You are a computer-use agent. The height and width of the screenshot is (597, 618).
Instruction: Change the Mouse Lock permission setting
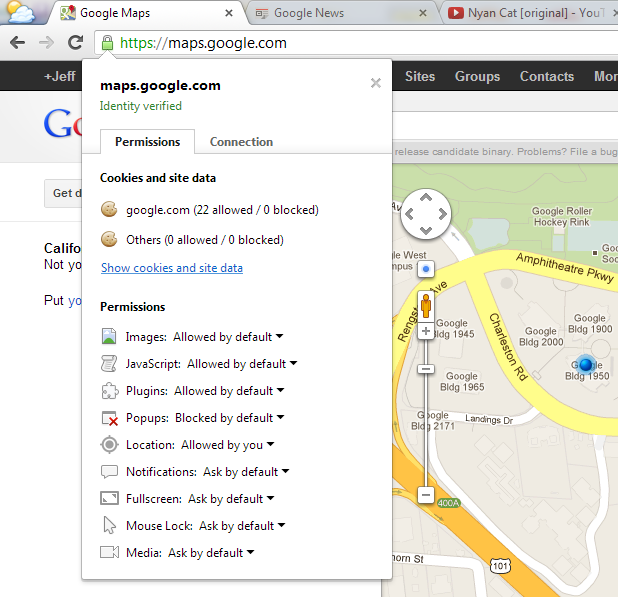pyautogui.click(x=242, y=526)
